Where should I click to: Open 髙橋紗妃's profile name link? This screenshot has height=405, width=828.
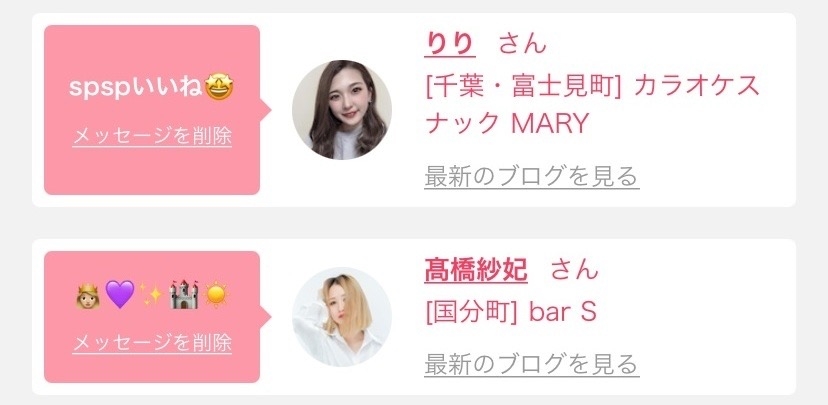[x=476, y=269]
